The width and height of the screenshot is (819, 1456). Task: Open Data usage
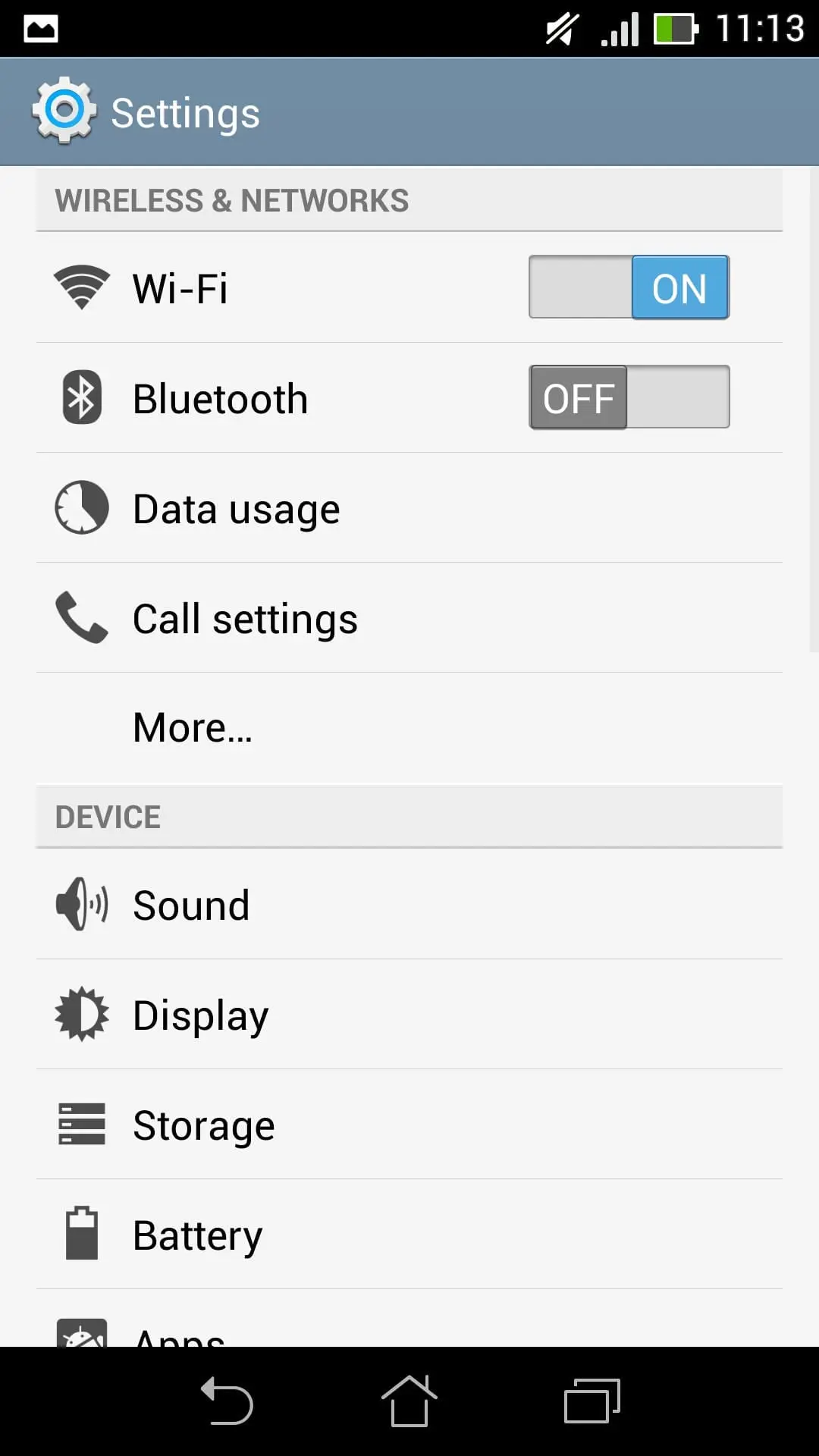[x=409, y=507]
